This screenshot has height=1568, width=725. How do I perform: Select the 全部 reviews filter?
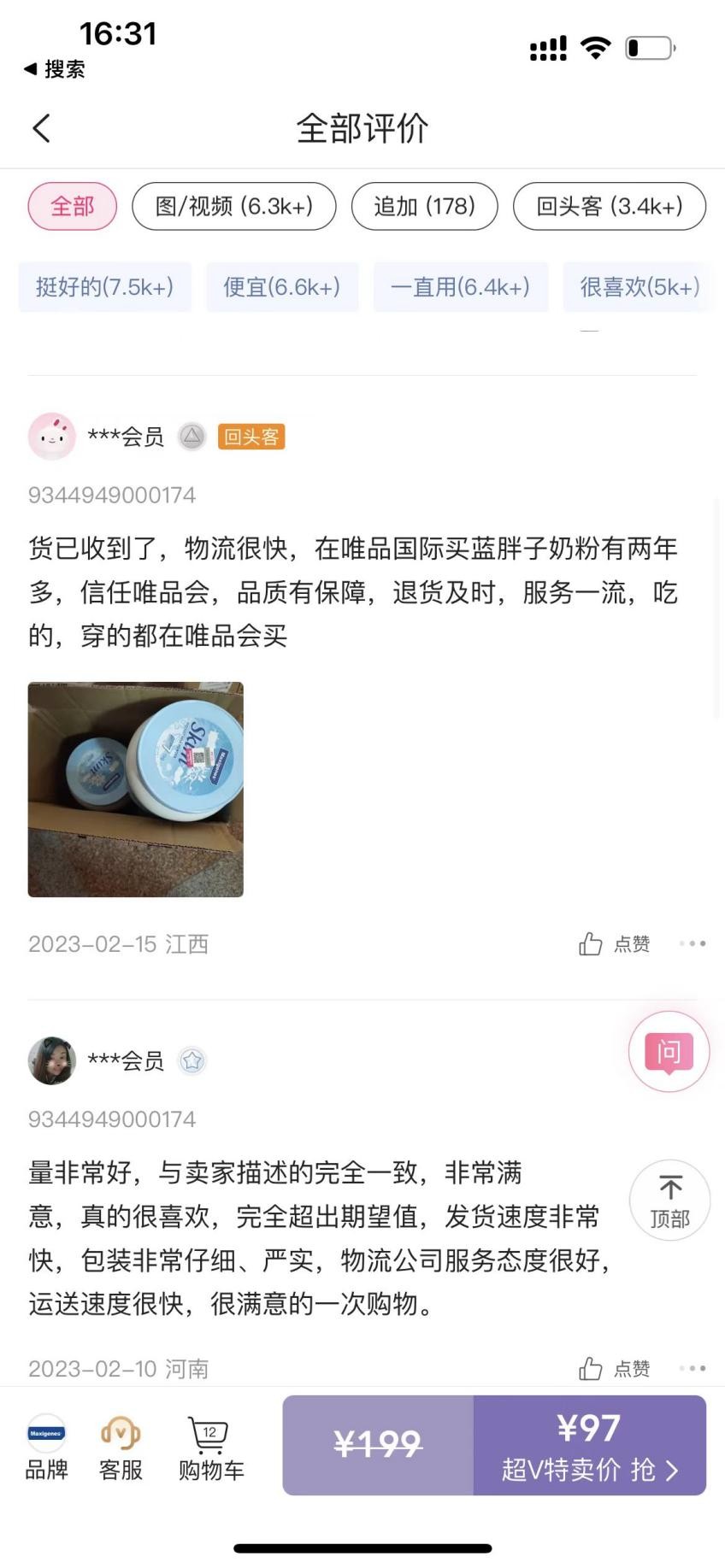pyautogui.click(x=72, y=206)
